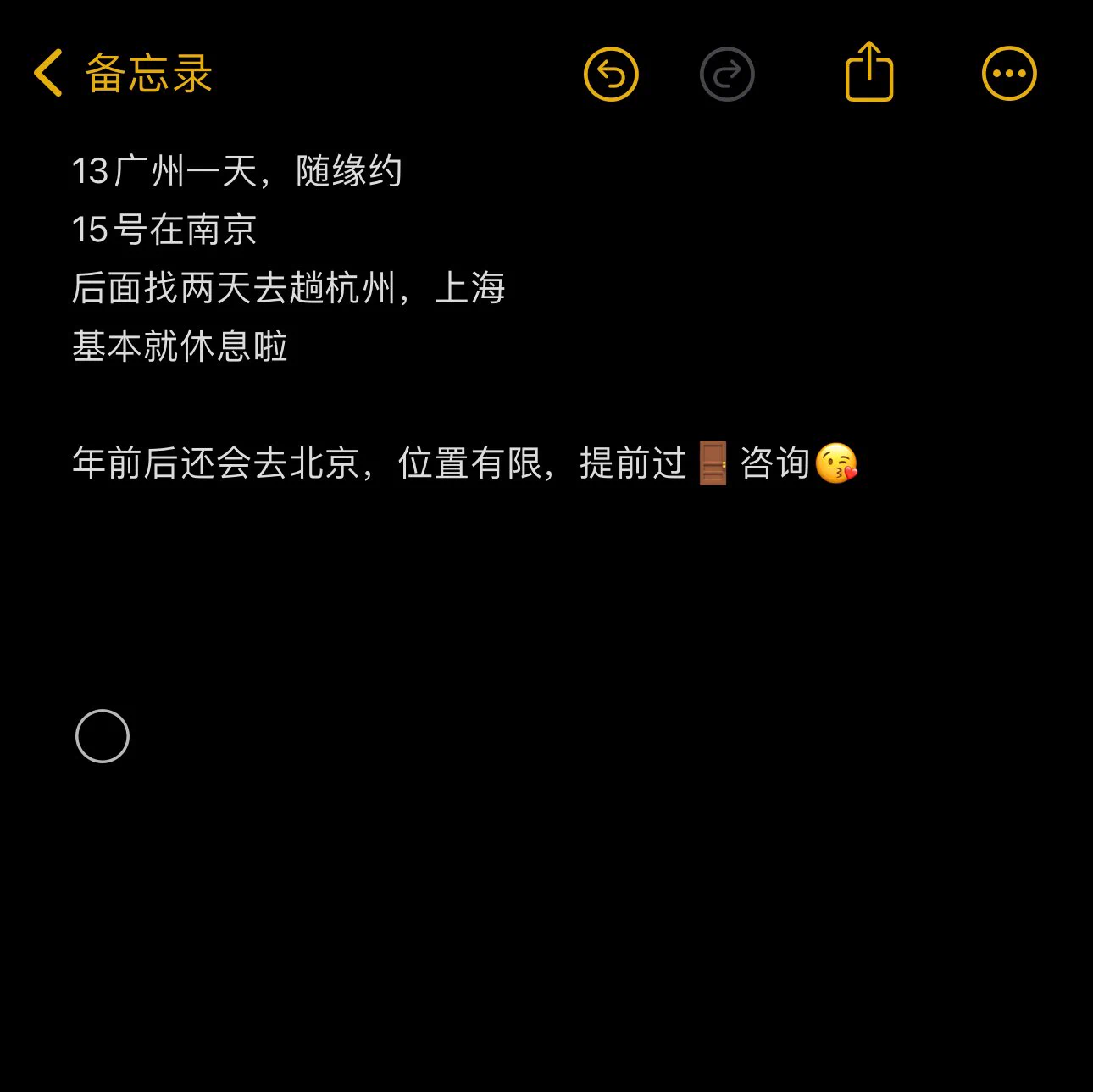
Task: Undo the last edit
Action: [611, 75]
